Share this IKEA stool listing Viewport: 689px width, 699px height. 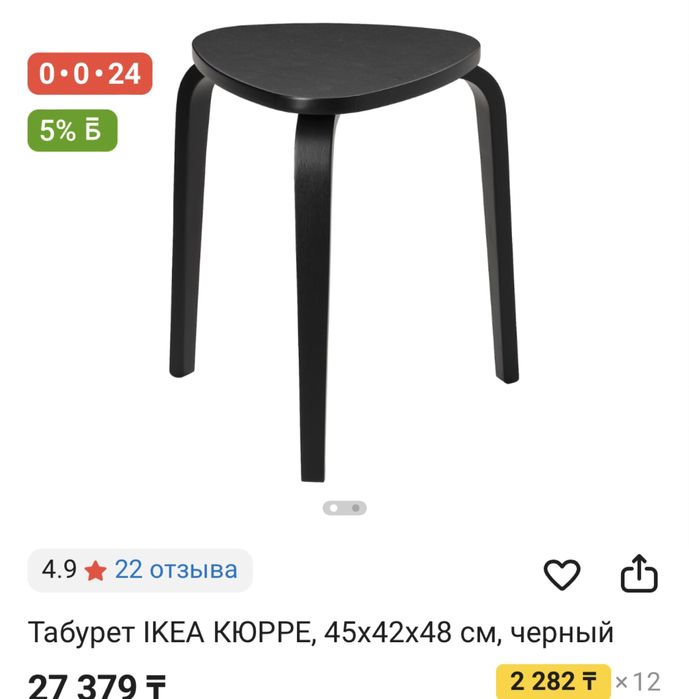click(639, 574)
